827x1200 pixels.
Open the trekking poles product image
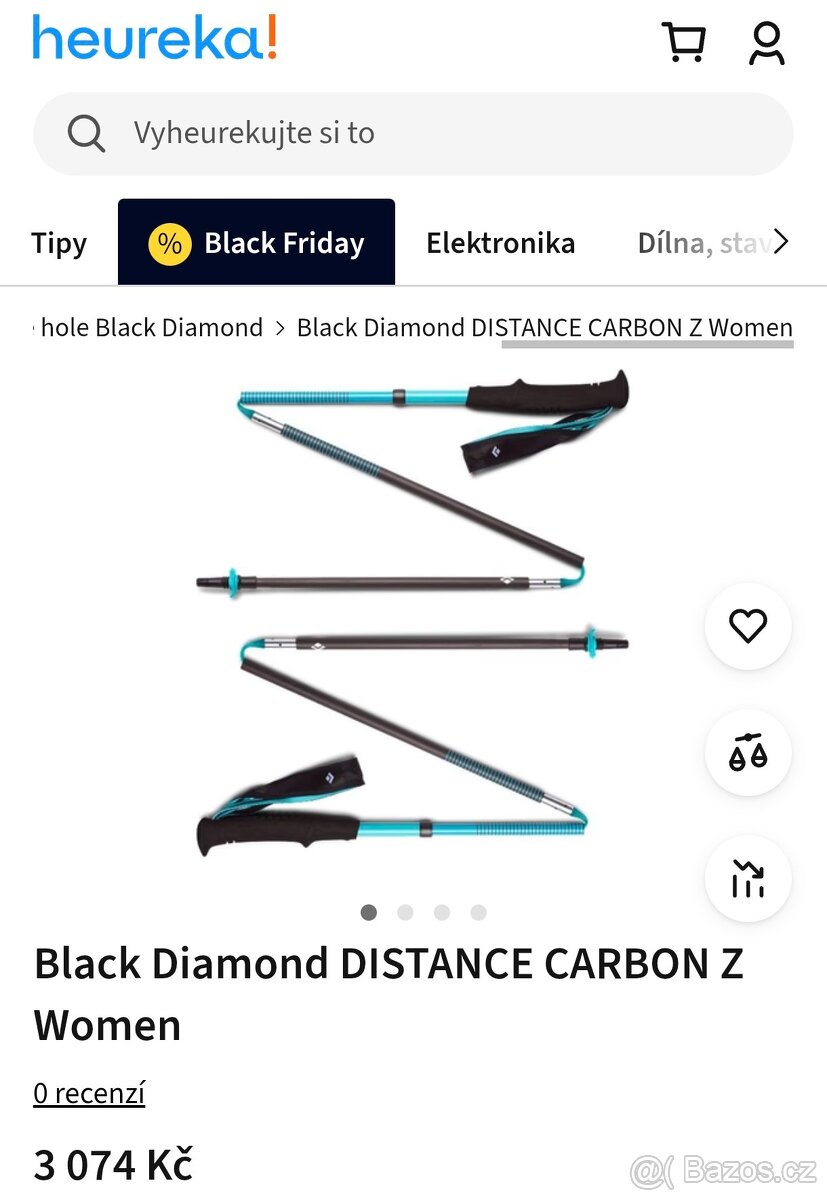[412, 612]
